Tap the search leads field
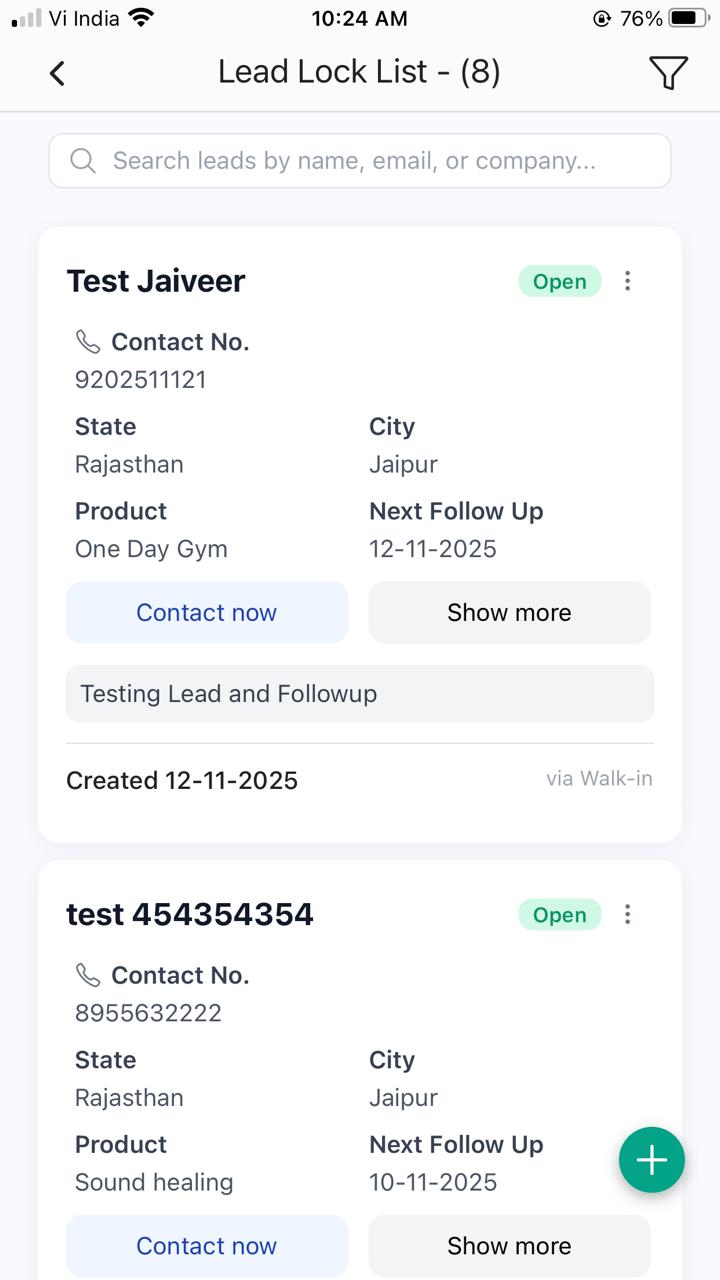720x1280 pixels. pos(360,161)
